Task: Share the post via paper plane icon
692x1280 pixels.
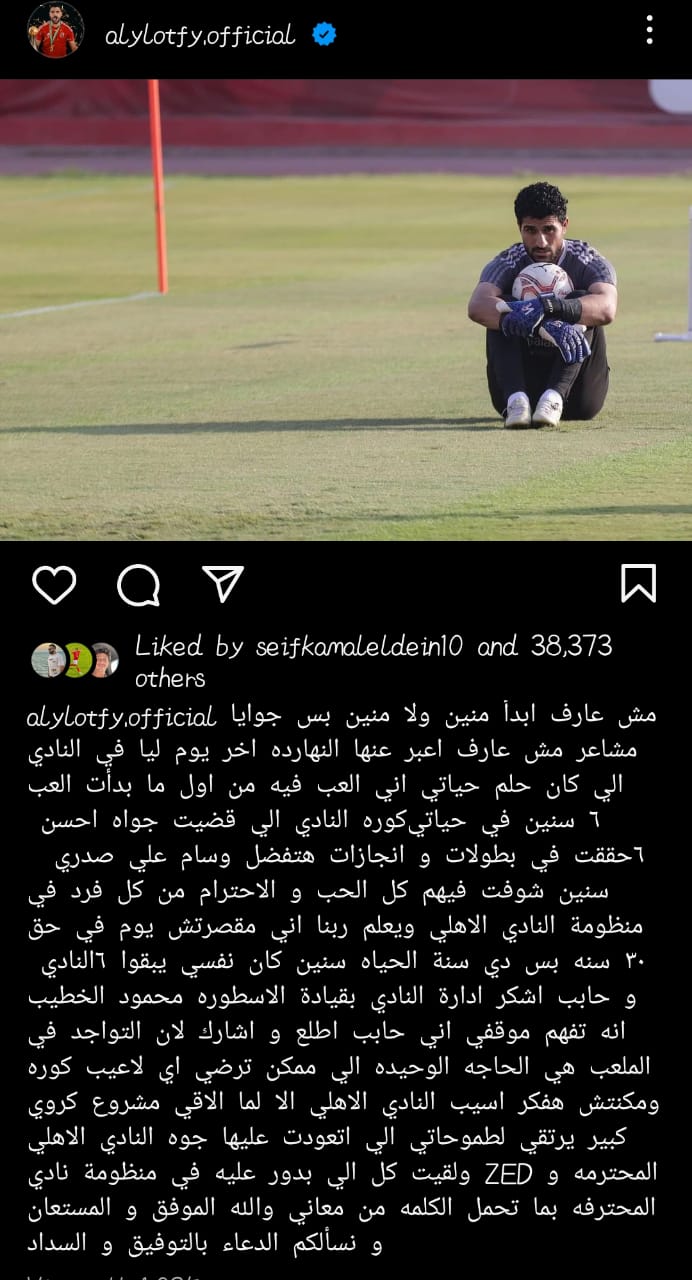Action: click(223, 583)
